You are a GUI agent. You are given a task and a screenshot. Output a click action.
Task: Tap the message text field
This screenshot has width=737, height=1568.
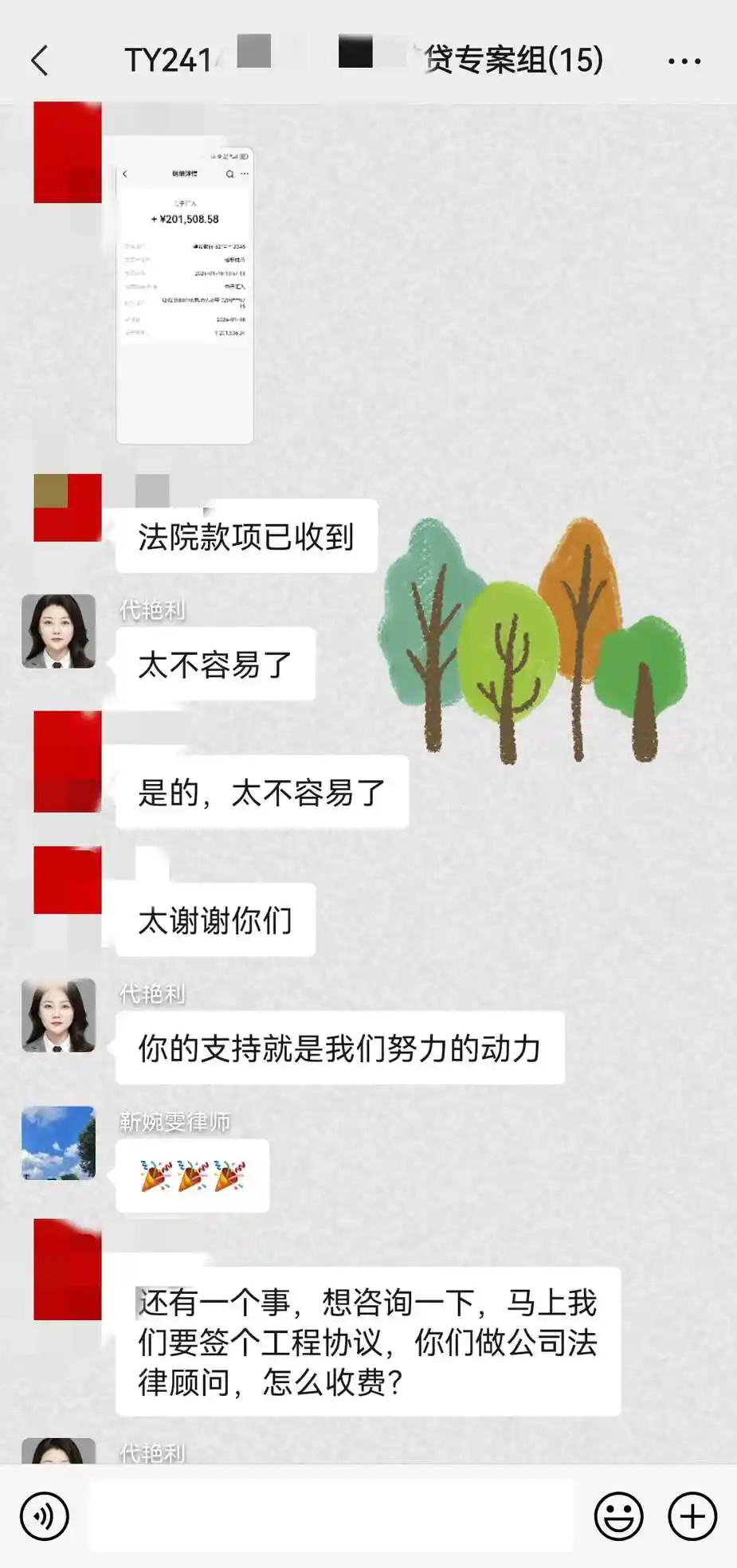(331, 1516)
